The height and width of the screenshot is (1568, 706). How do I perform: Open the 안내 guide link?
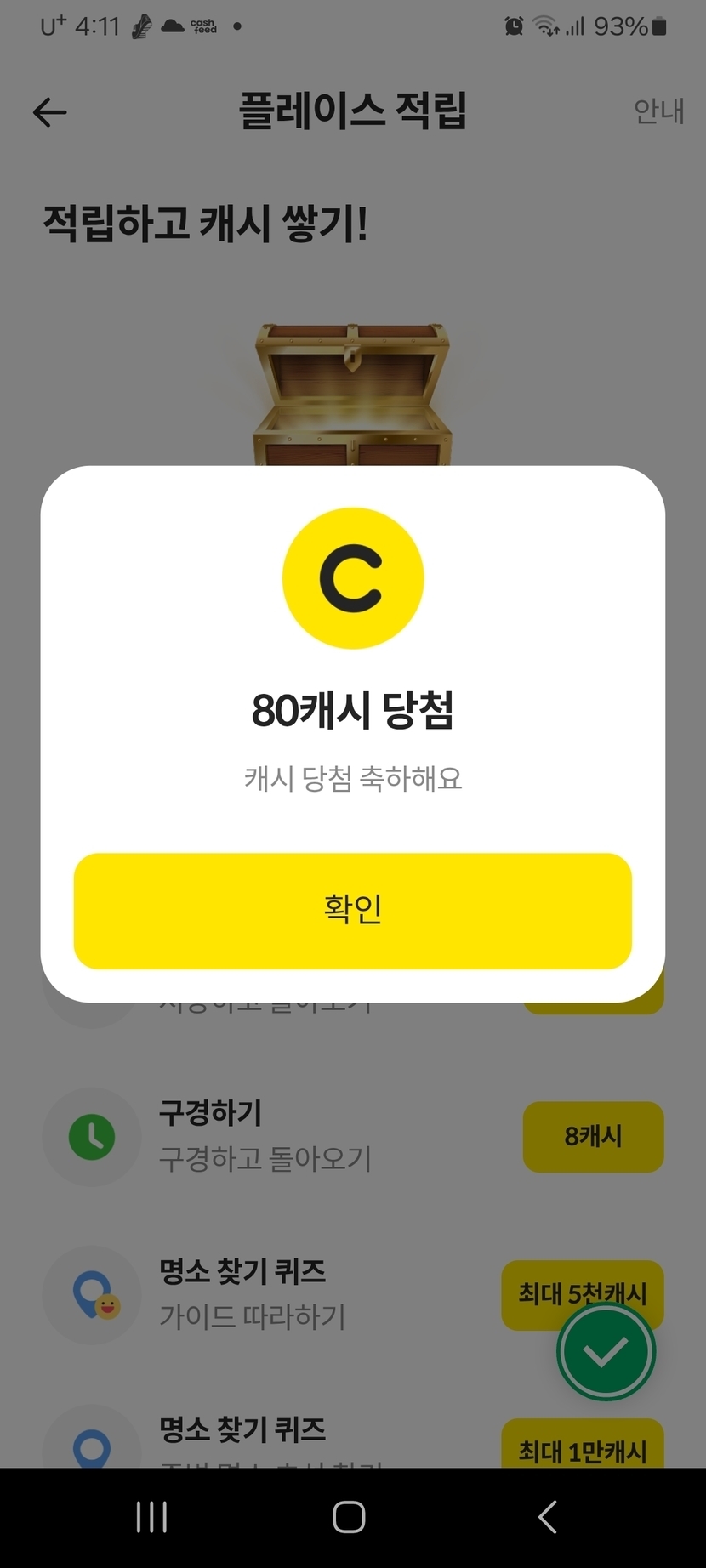click(659, 111)
